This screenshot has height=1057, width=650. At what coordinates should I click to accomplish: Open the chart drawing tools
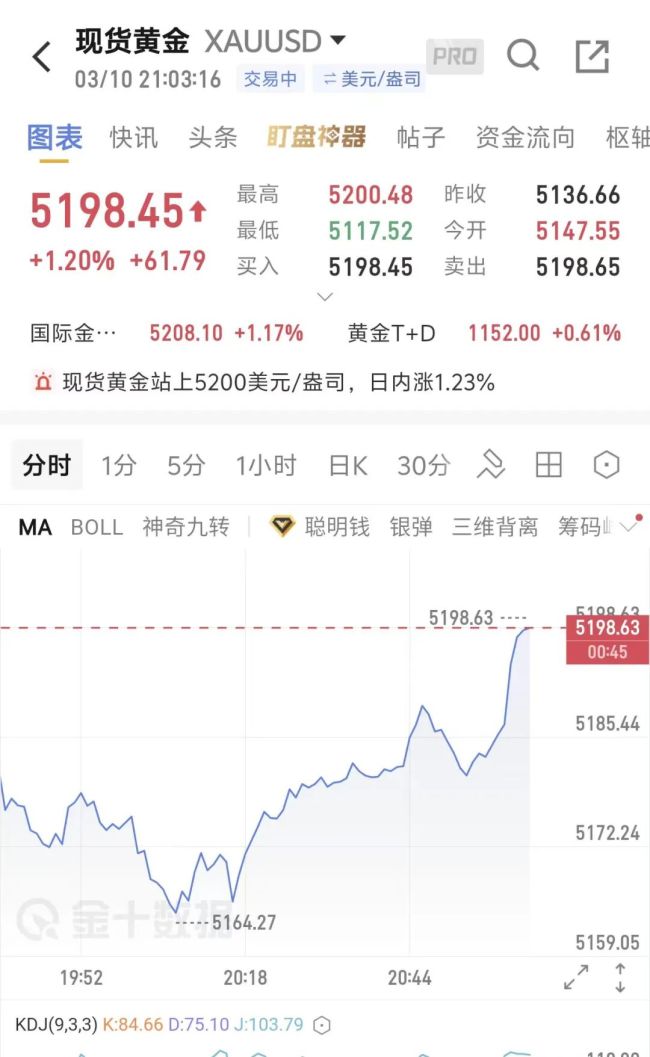pos(491,464)
